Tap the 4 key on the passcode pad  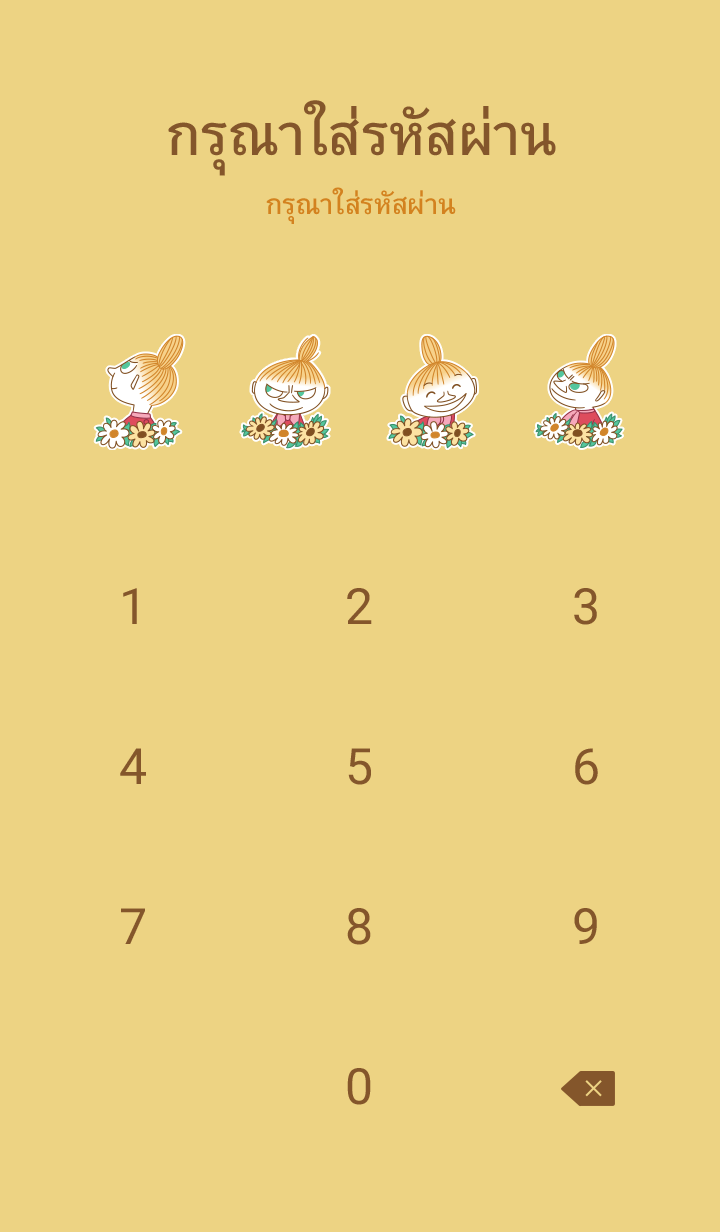pyautogui.click(x=133, y=768)
